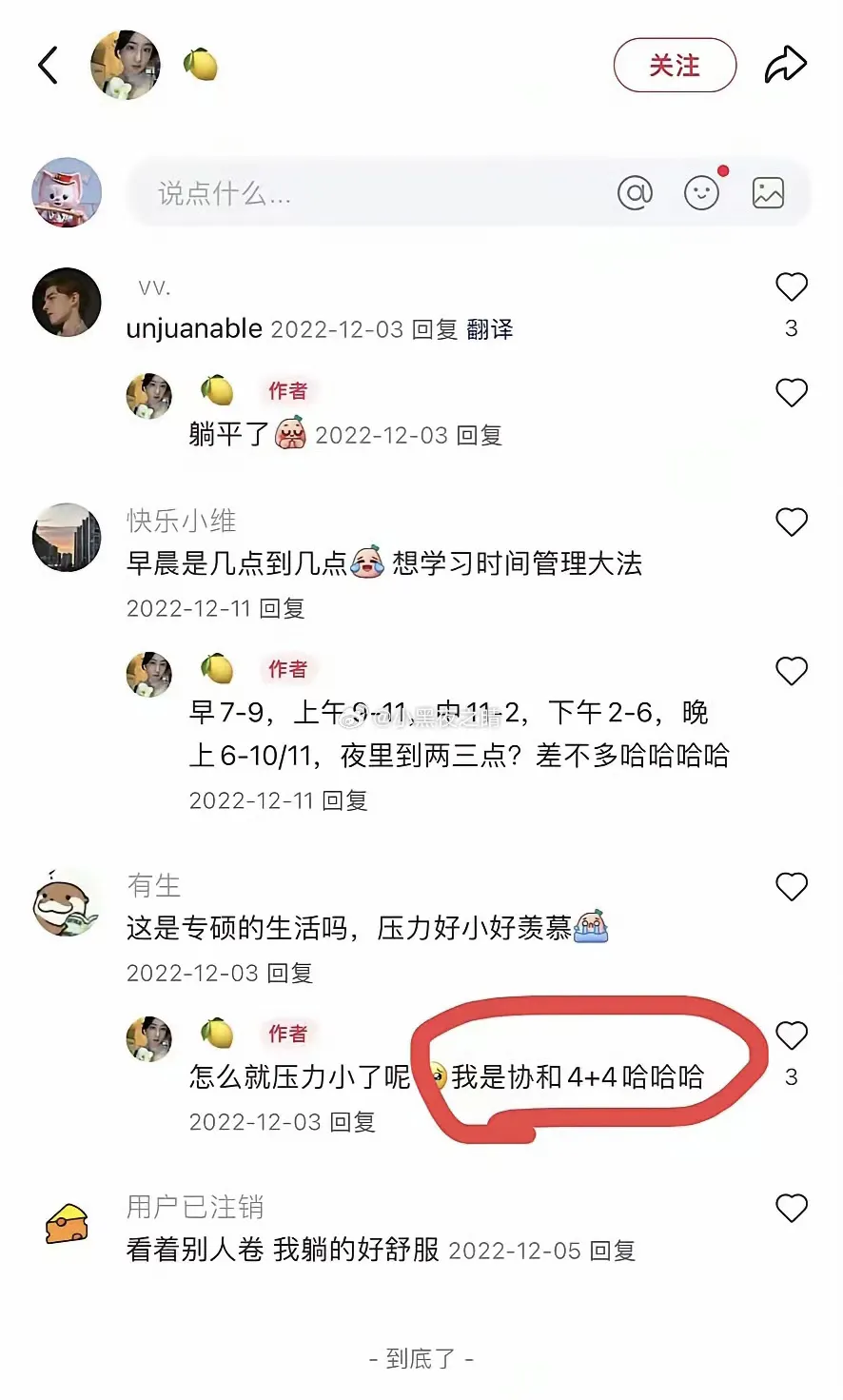Screen dimensions: 843x1400
Task: Like 有生's comment about 专硕
Action: point(792,887)
